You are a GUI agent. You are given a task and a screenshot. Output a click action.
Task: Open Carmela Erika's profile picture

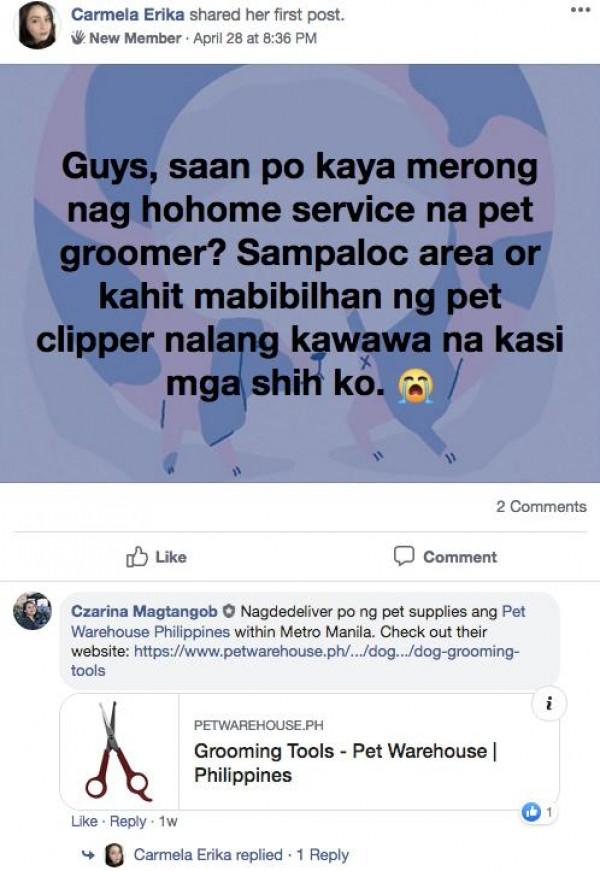38,25
